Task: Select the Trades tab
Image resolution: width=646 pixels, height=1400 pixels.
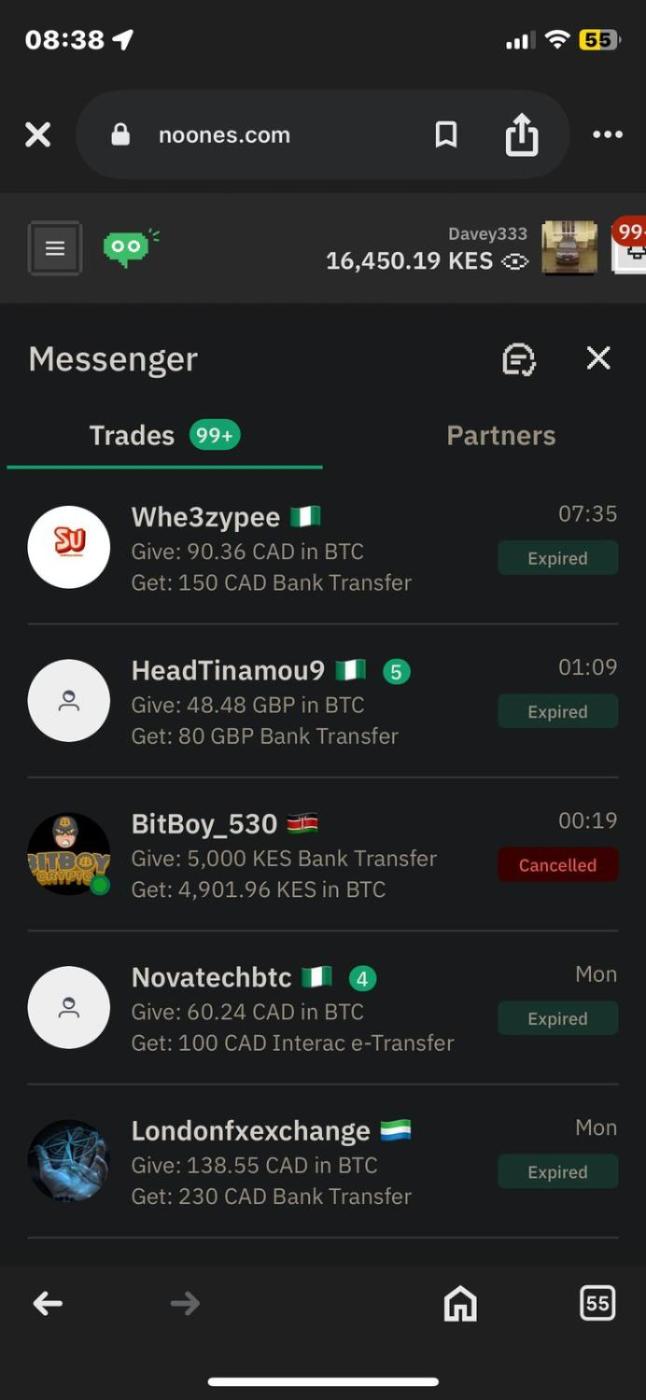Action: coord(132,436)
